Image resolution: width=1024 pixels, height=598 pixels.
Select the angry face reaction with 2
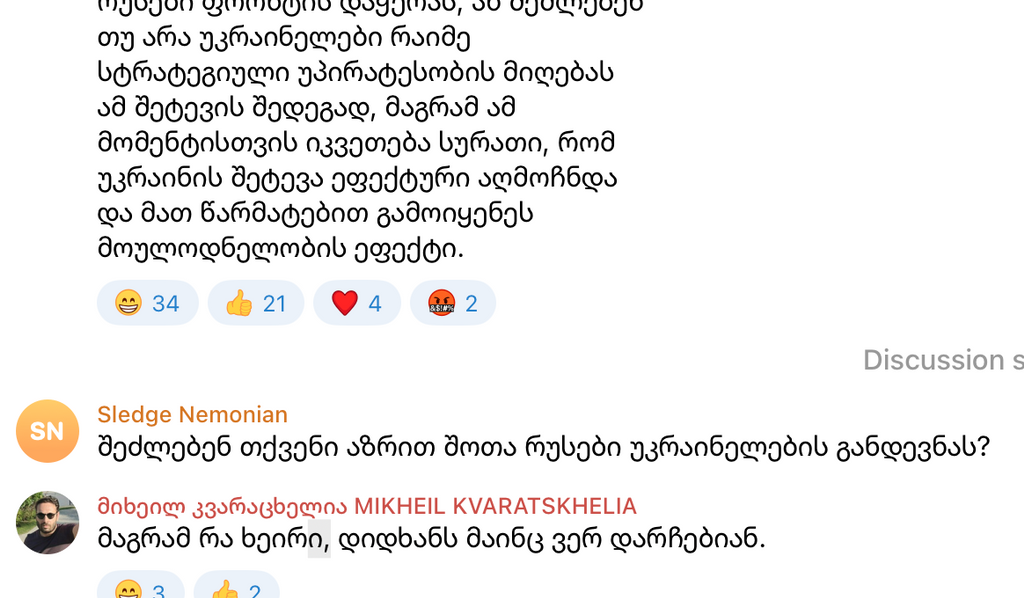[452, 303]
